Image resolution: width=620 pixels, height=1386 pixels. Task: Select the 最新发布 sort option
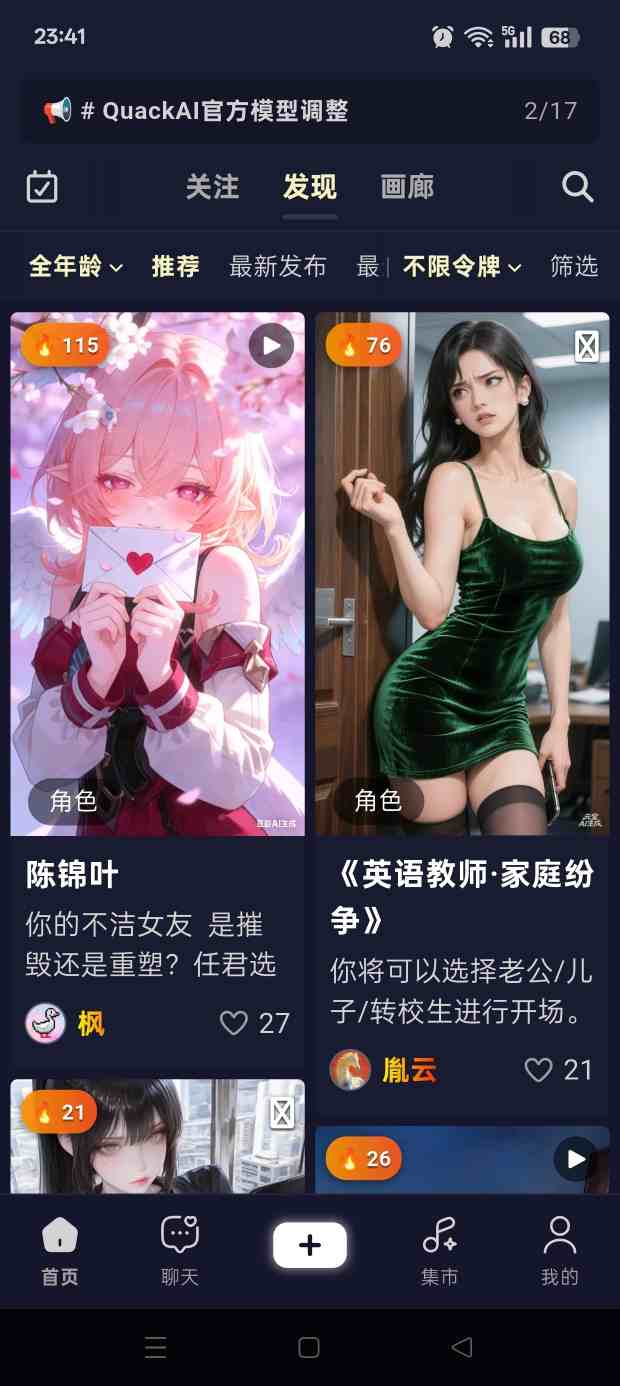click(278, 266)
